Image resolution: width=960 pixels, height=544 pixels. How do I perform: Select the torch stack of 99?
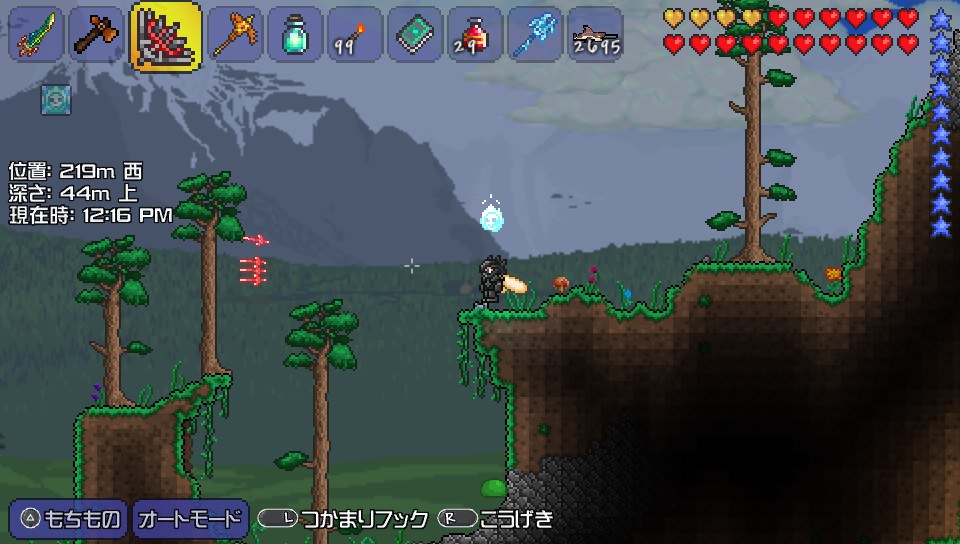click(x=356, y=35)
